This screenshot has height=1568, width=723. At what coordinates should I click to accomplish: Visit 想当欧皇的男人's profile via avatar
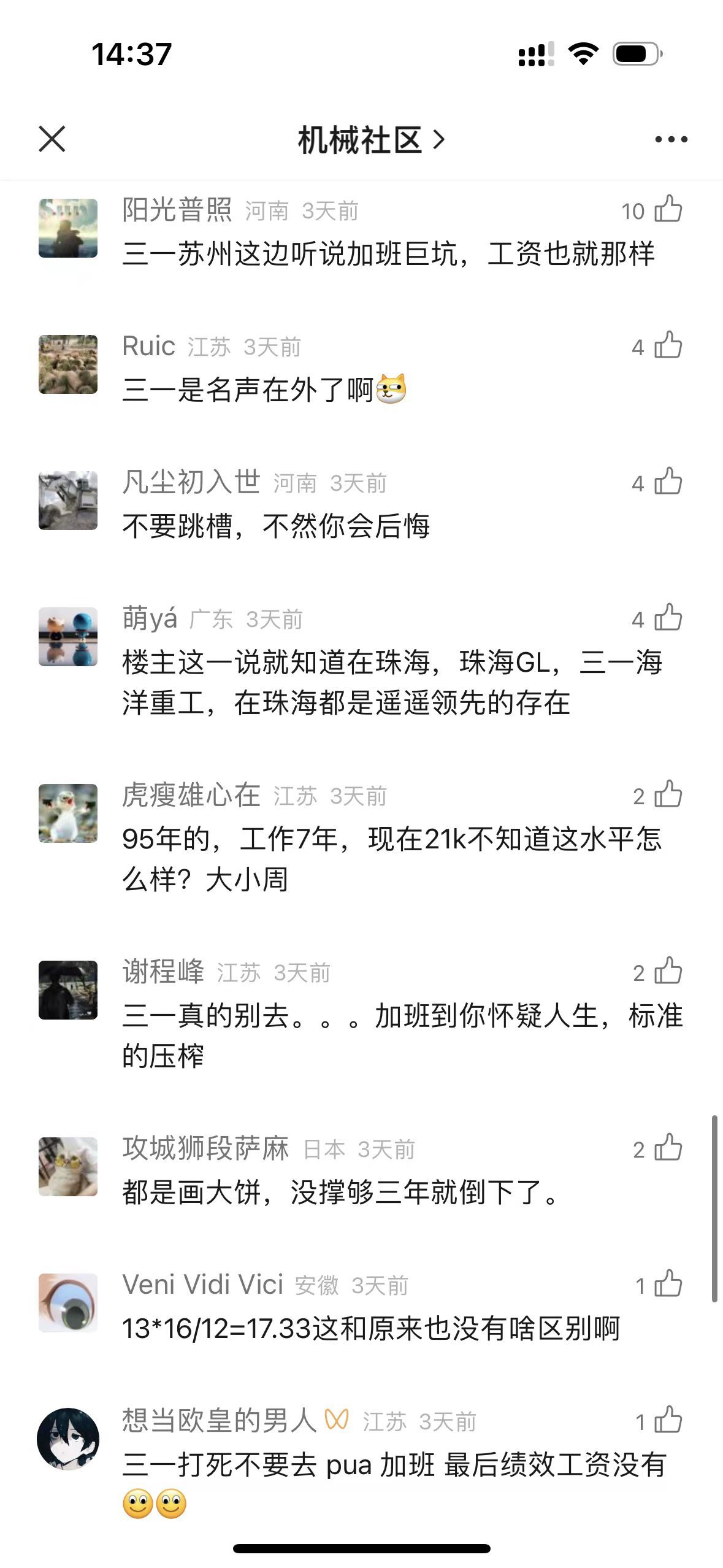68,1439
